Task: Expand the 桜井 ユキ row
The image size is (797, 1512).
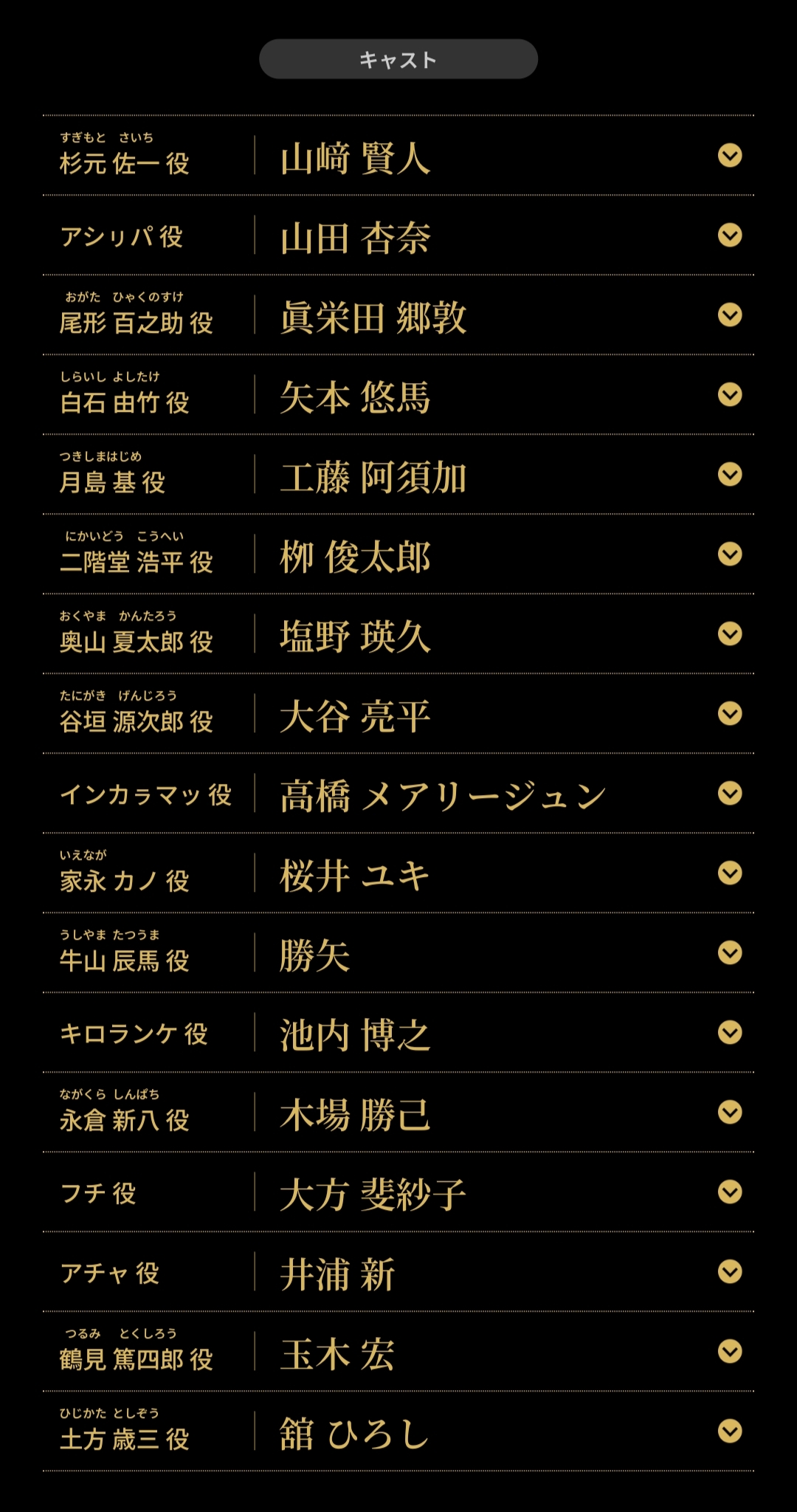Action: click(x=730, y=873)
